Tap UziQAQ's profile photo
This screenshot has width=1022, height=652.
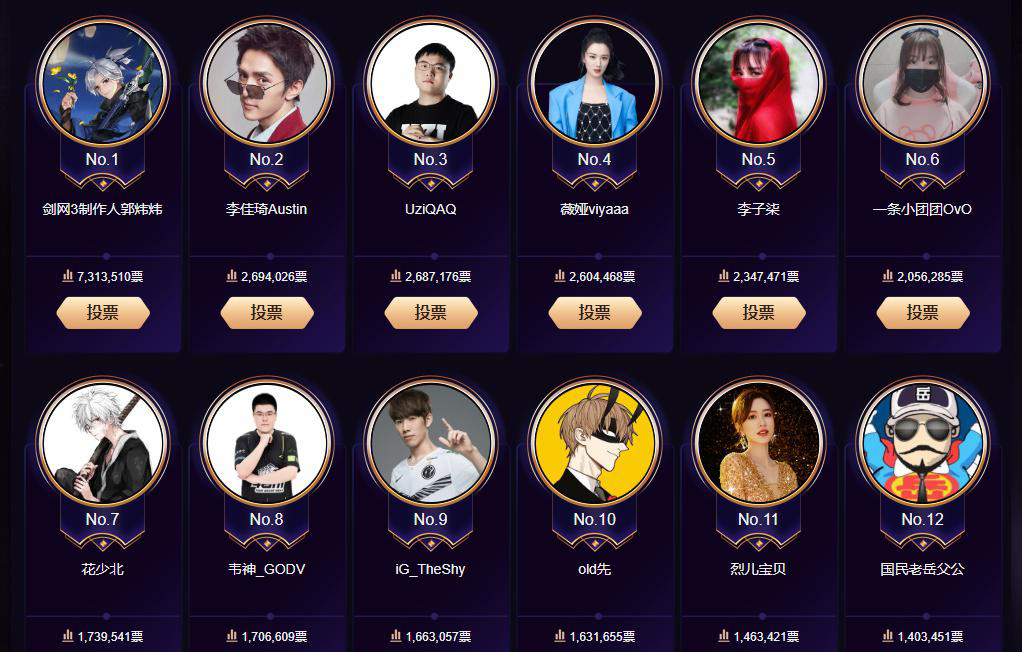pos(431,81)
